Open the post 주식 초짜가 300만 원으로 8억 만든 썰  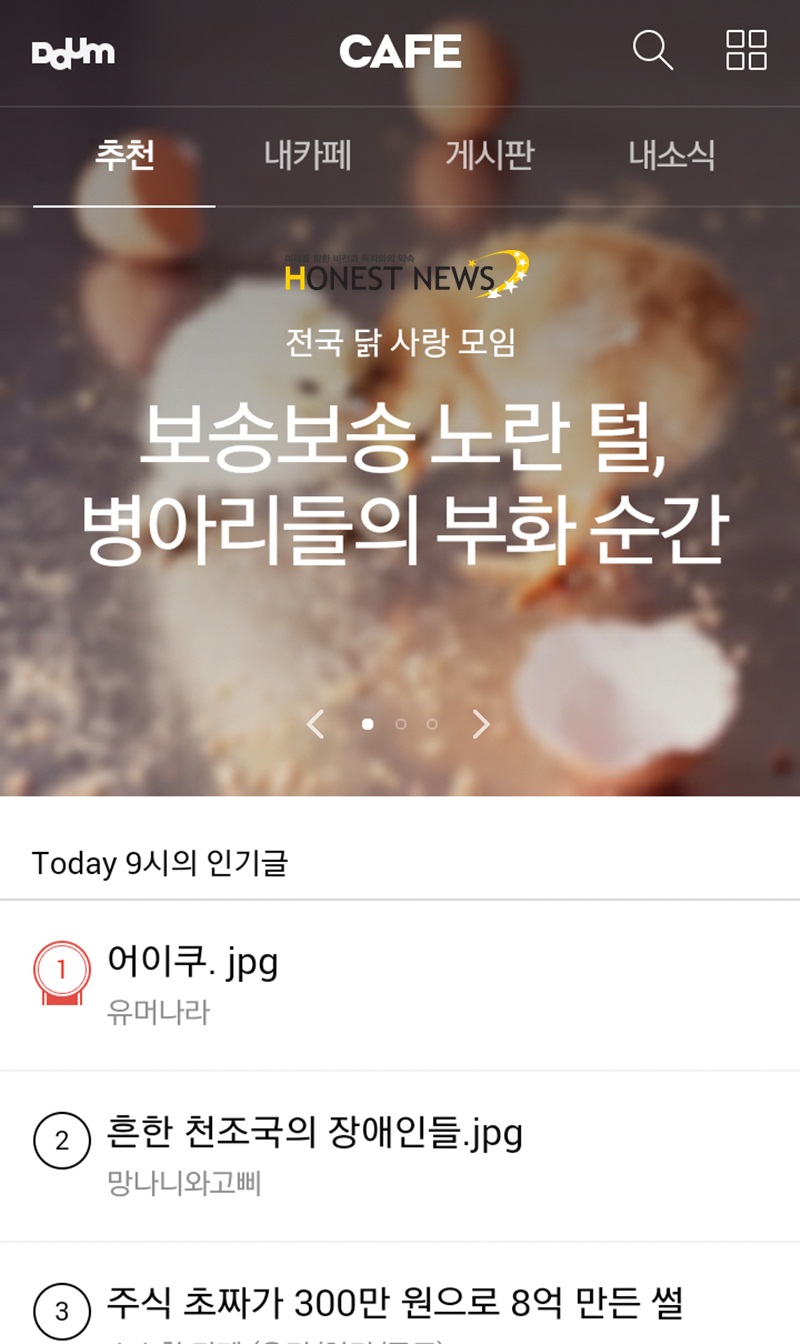pos(394,1303)
